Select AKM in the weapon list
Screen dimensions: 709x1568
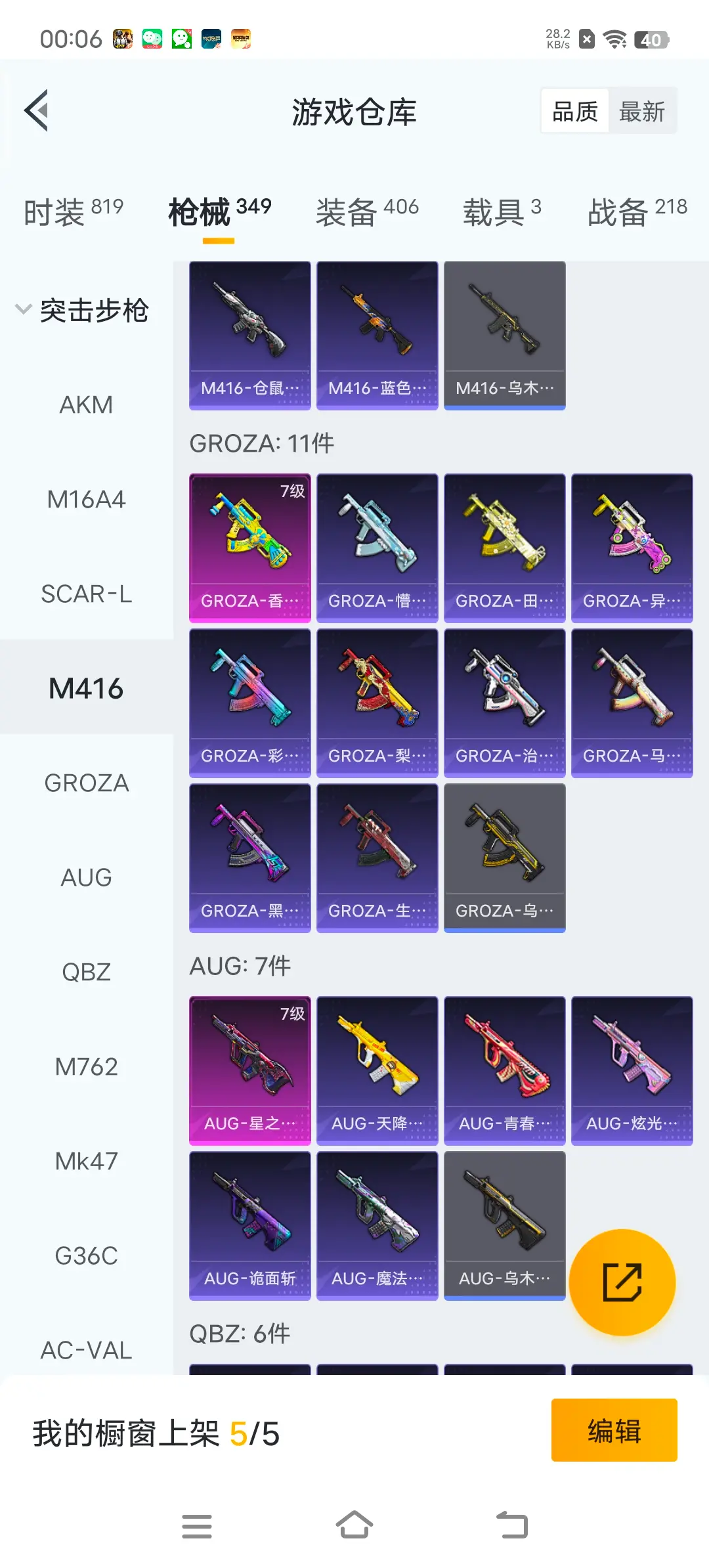[x=86, y=404]
